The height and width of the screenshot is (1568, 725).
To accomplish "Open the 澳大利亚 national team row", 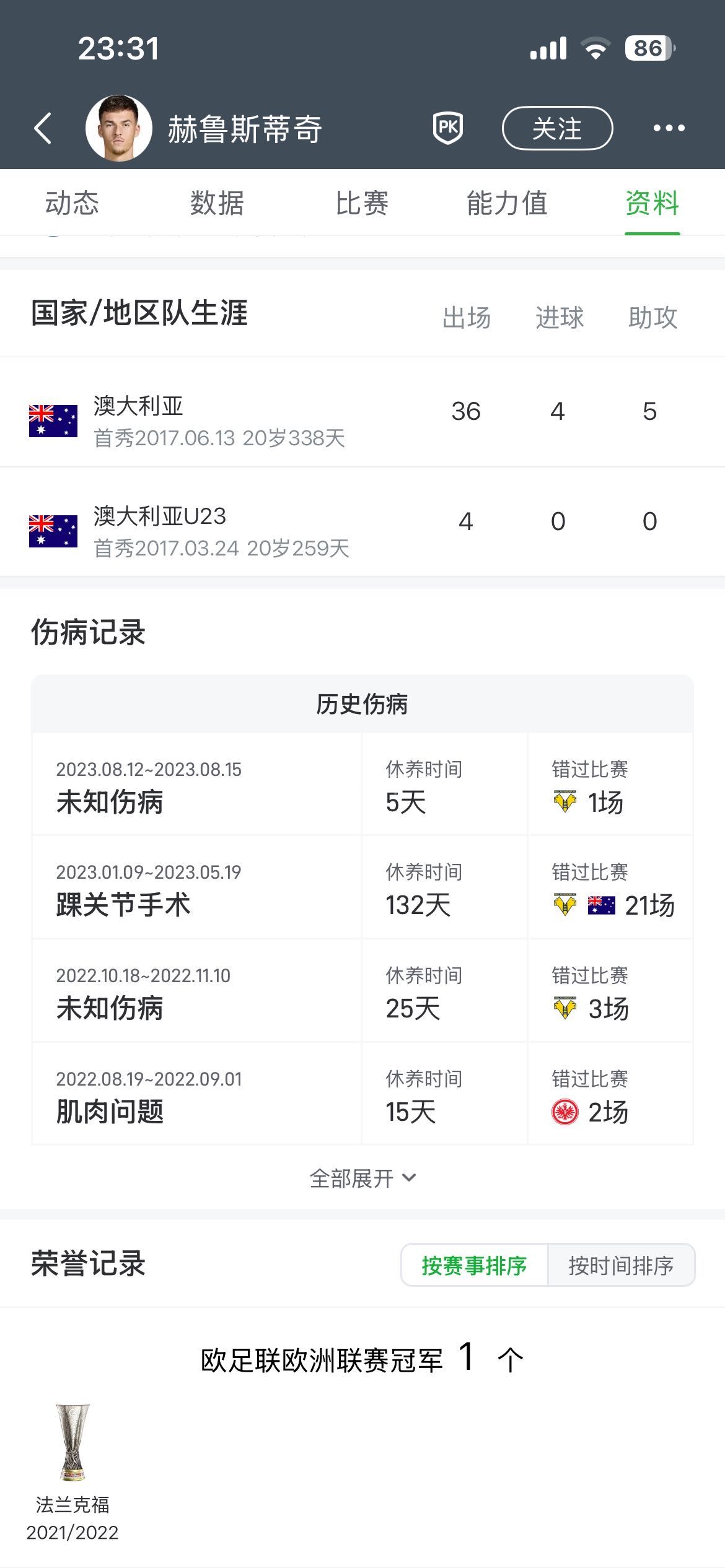I will 362,412.
